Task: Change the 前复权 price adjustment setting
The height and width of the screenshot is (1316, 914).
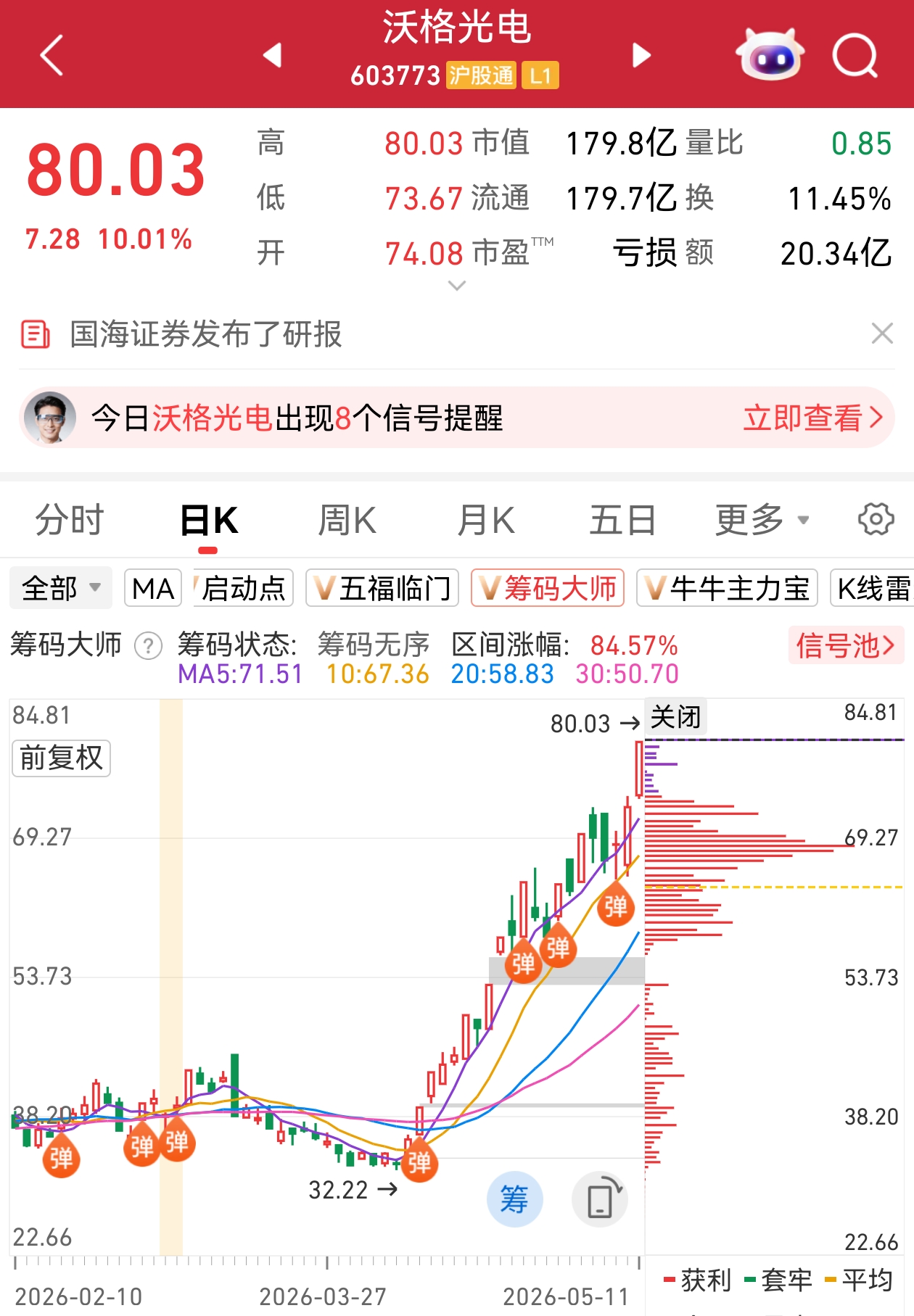Action: 61,758
